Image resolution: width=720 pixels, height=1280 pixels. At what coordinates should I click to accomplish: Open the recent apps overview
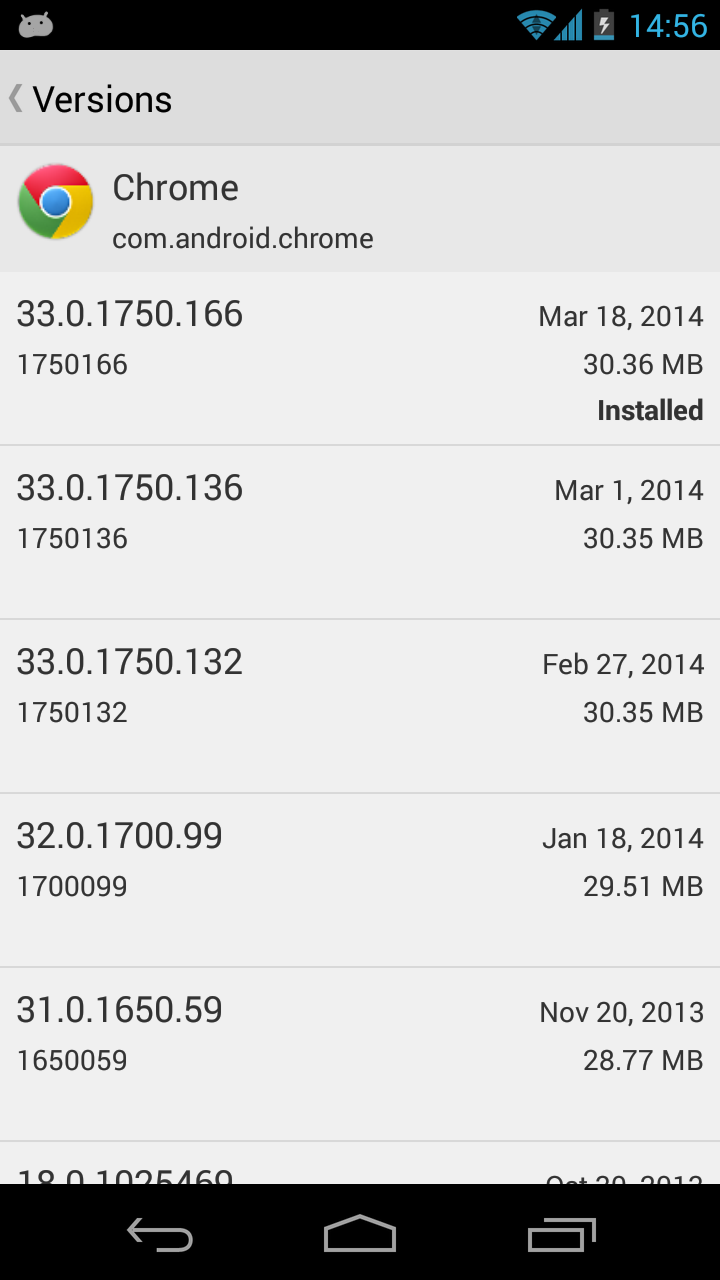point(561,1234)
